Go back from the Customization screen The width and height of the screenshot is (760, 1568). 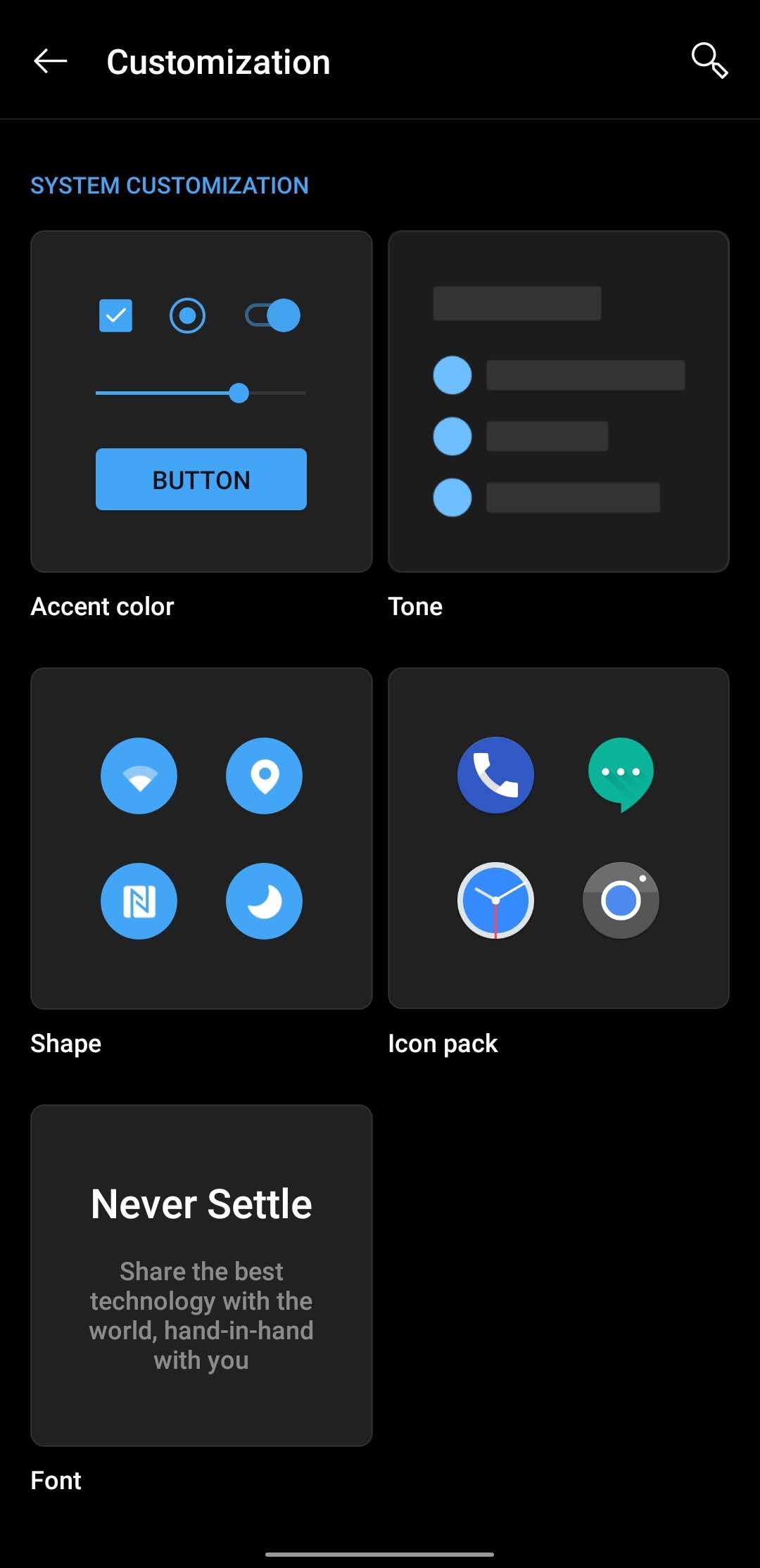50,61
